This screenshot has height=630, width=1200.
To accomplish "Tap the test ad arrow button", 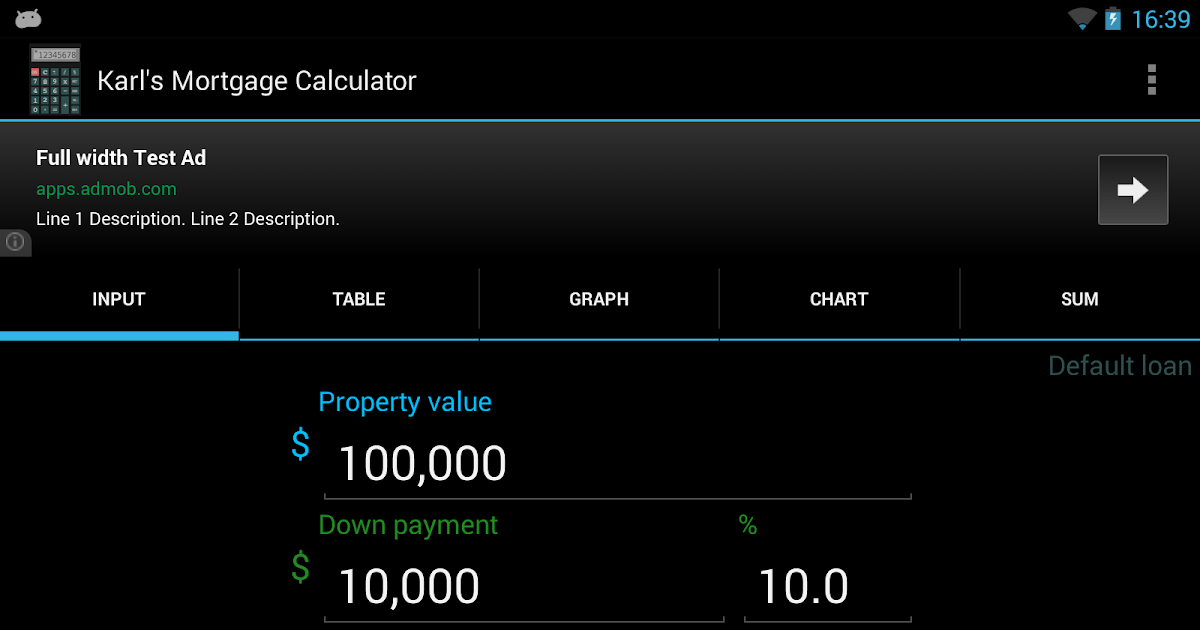I will click(1132, 190).
